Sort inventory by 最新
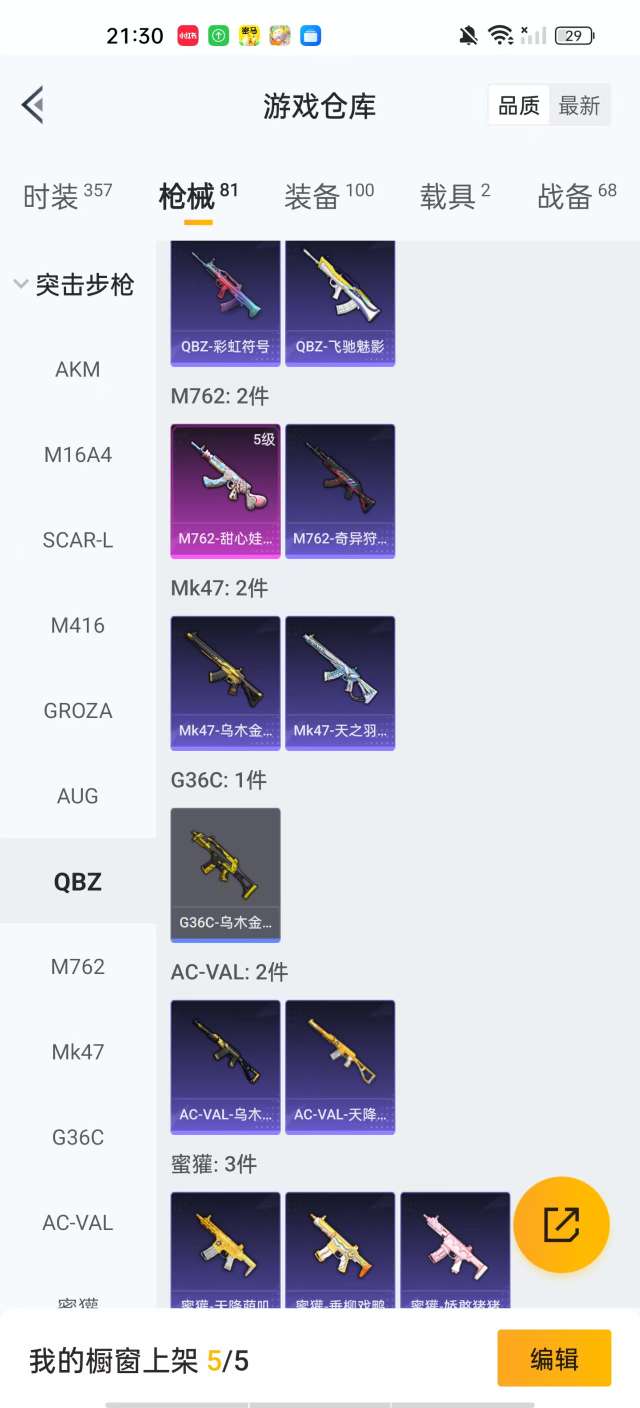The height and width of the screenshot is (1408, 640). [x=579, y=105]
